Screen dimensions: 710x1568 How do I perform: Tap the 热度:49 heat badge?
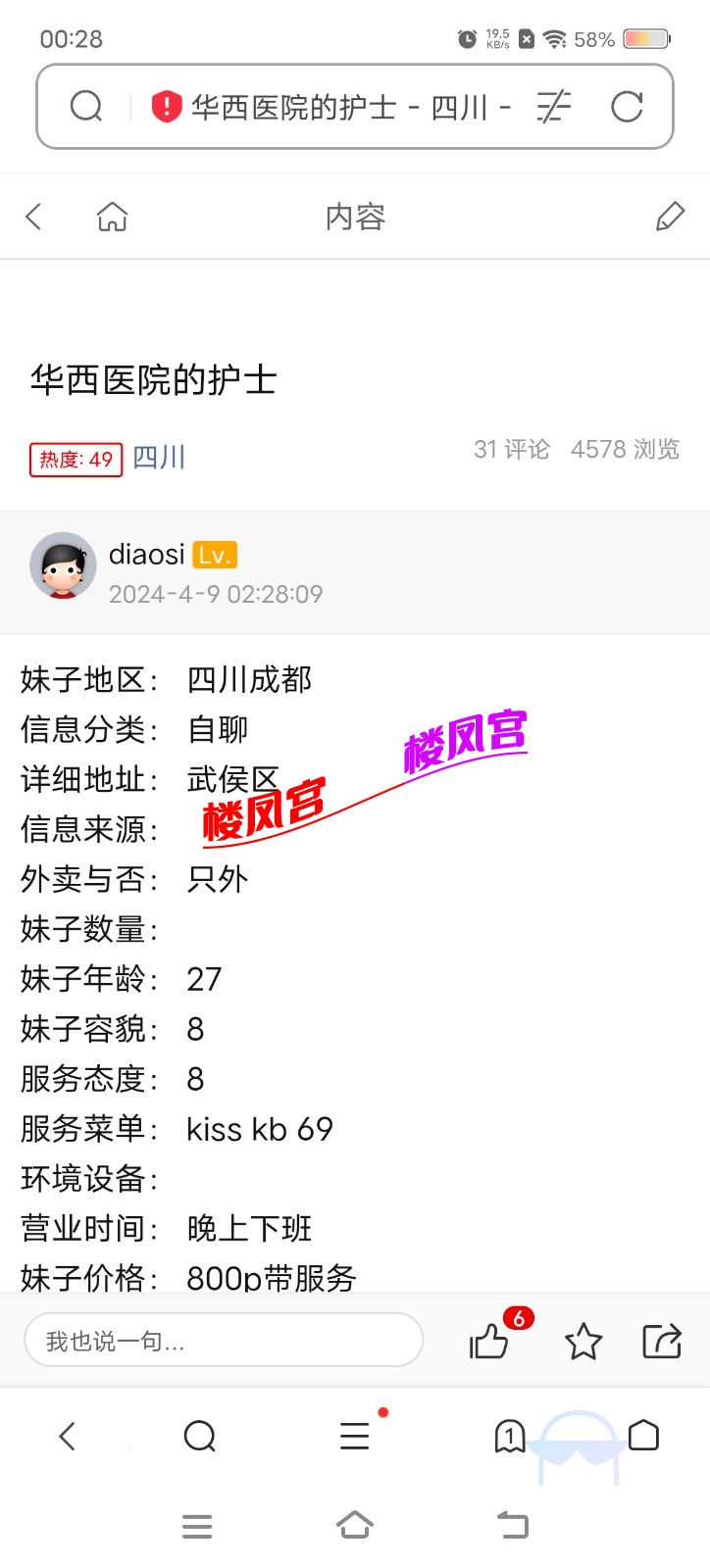[76, 459]
